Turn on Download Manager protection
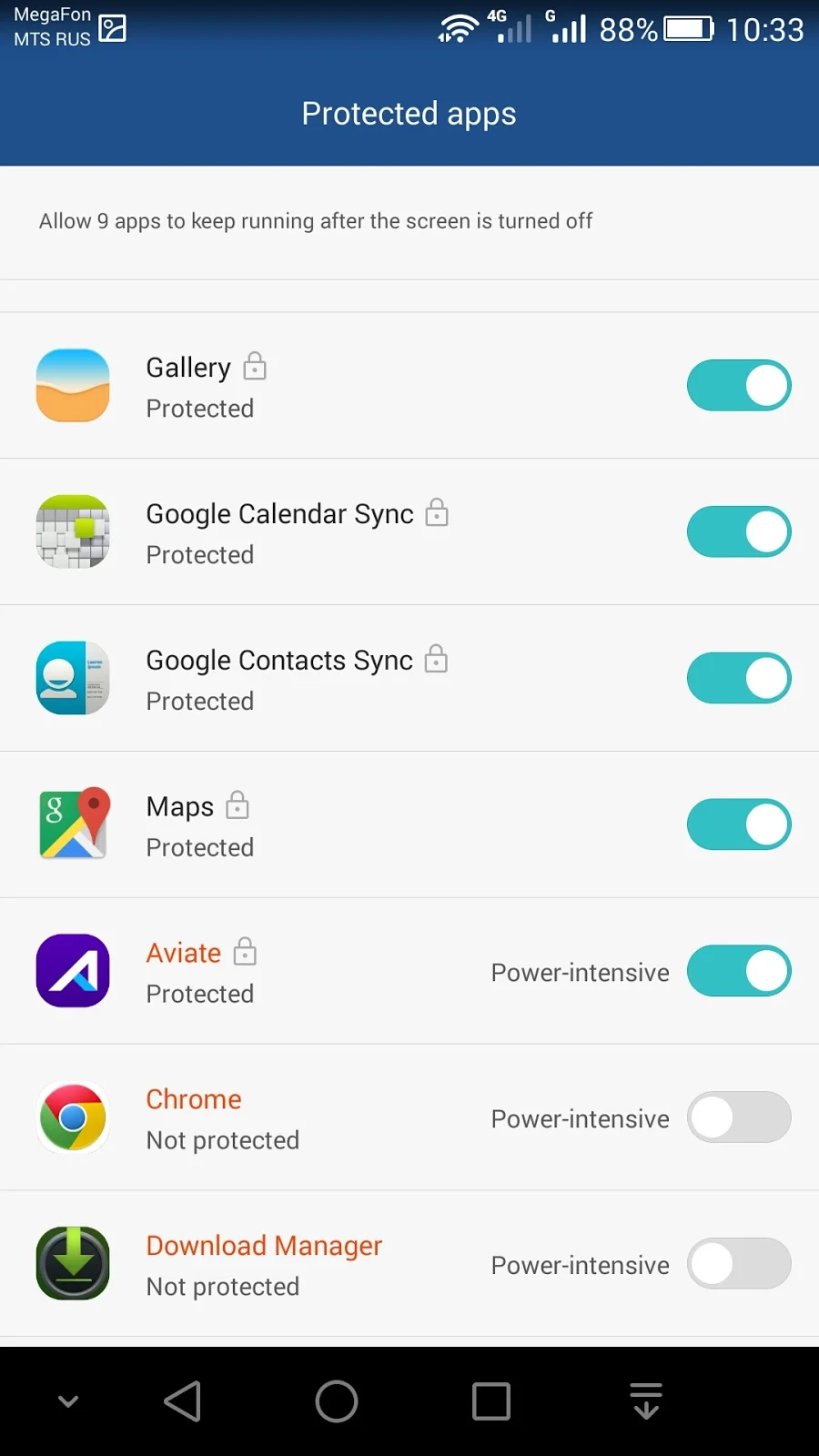This screenshot has height=1456, width=819. coord(738,1264)
